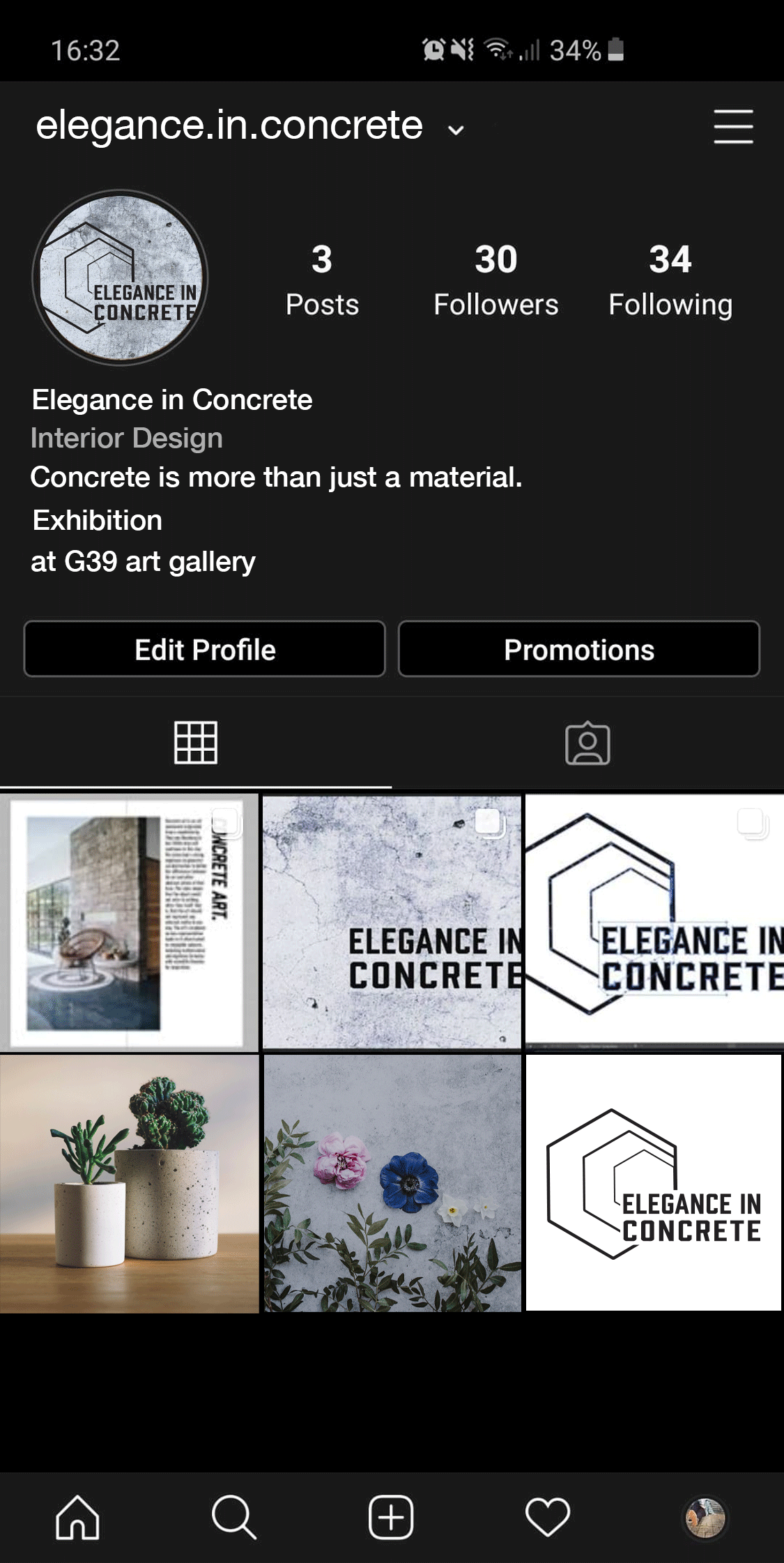Switch to the tagged photos tab
784x1563 pixels.
click(587, 743)
